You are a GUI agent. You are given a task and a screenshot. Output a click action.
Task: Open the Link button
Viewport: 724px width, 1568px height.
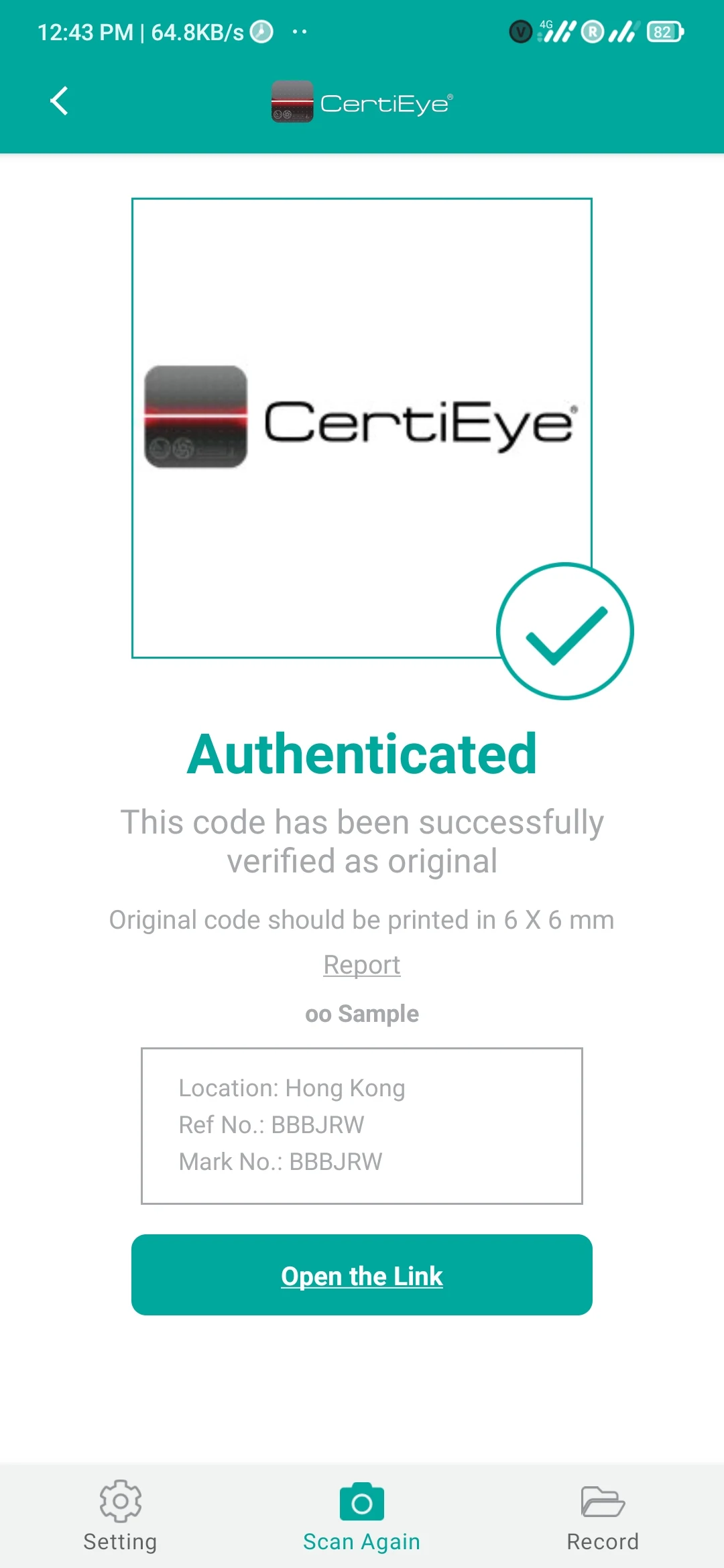click(362, 1275)
